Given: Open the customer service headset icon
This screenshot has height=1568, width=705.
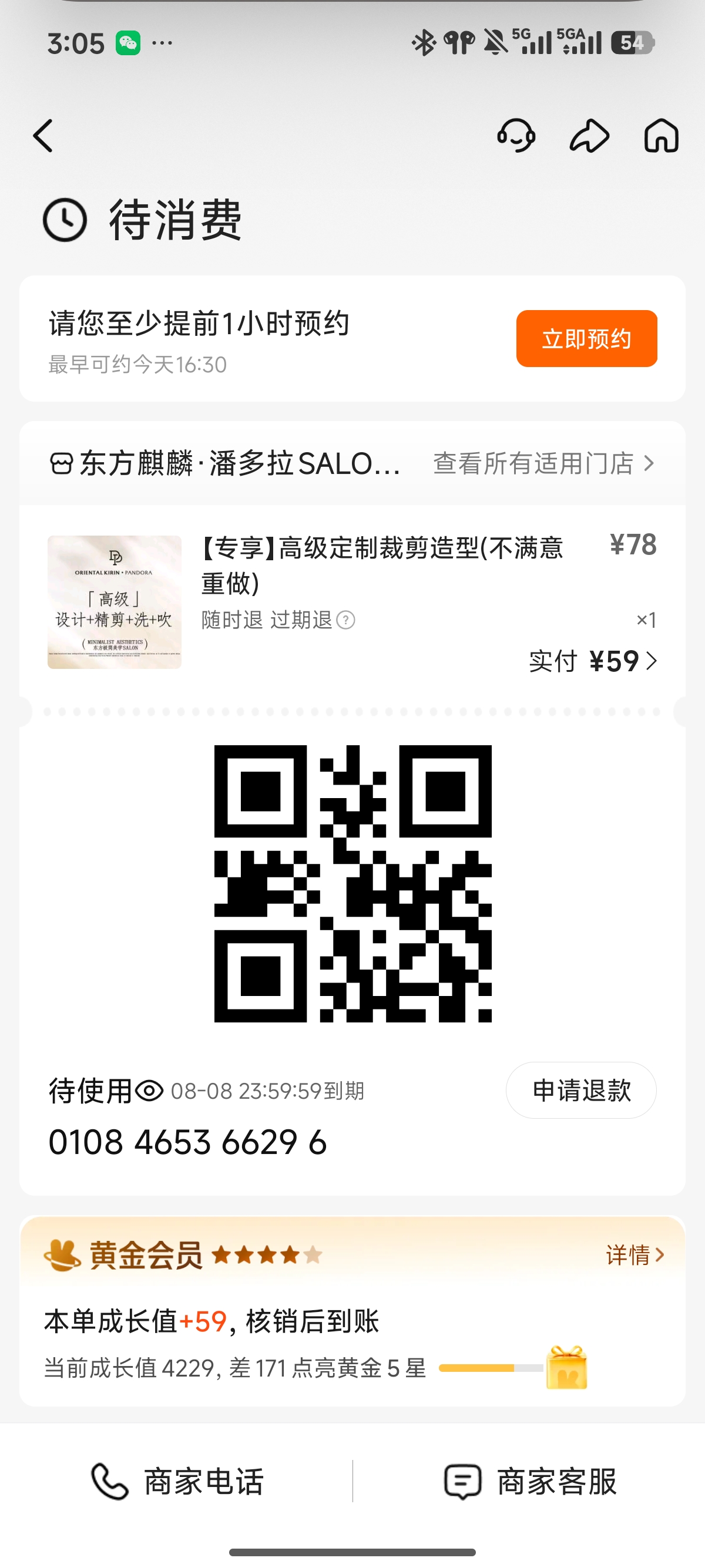Looking at the screenshot, I should (x=516, y=135).
